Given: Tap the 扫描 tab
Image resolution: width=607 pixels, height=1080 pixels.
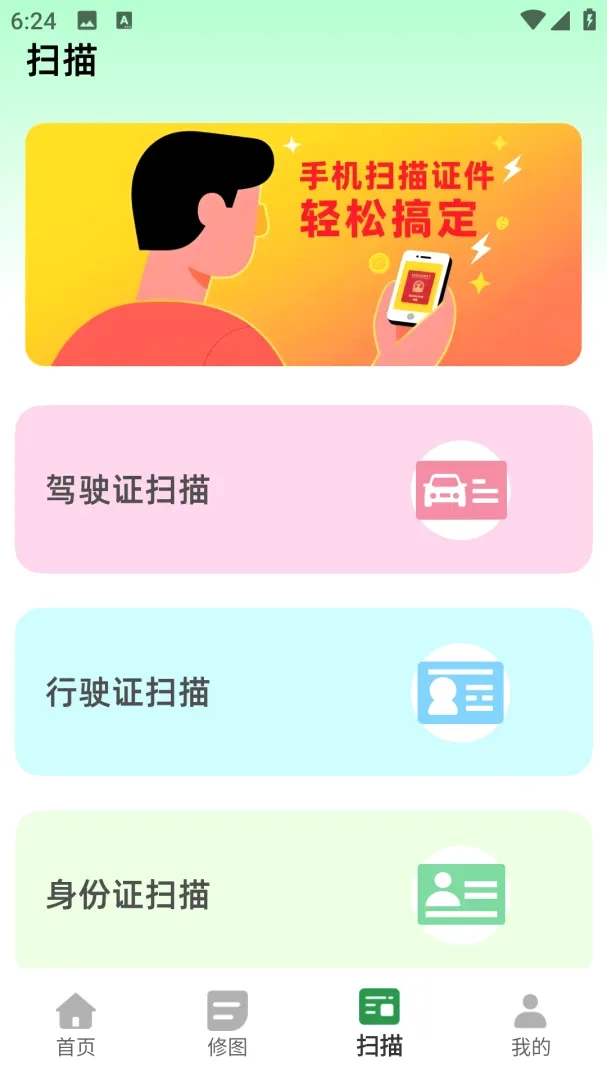Looking at the screenshot, I should [x=379, y=1025].
